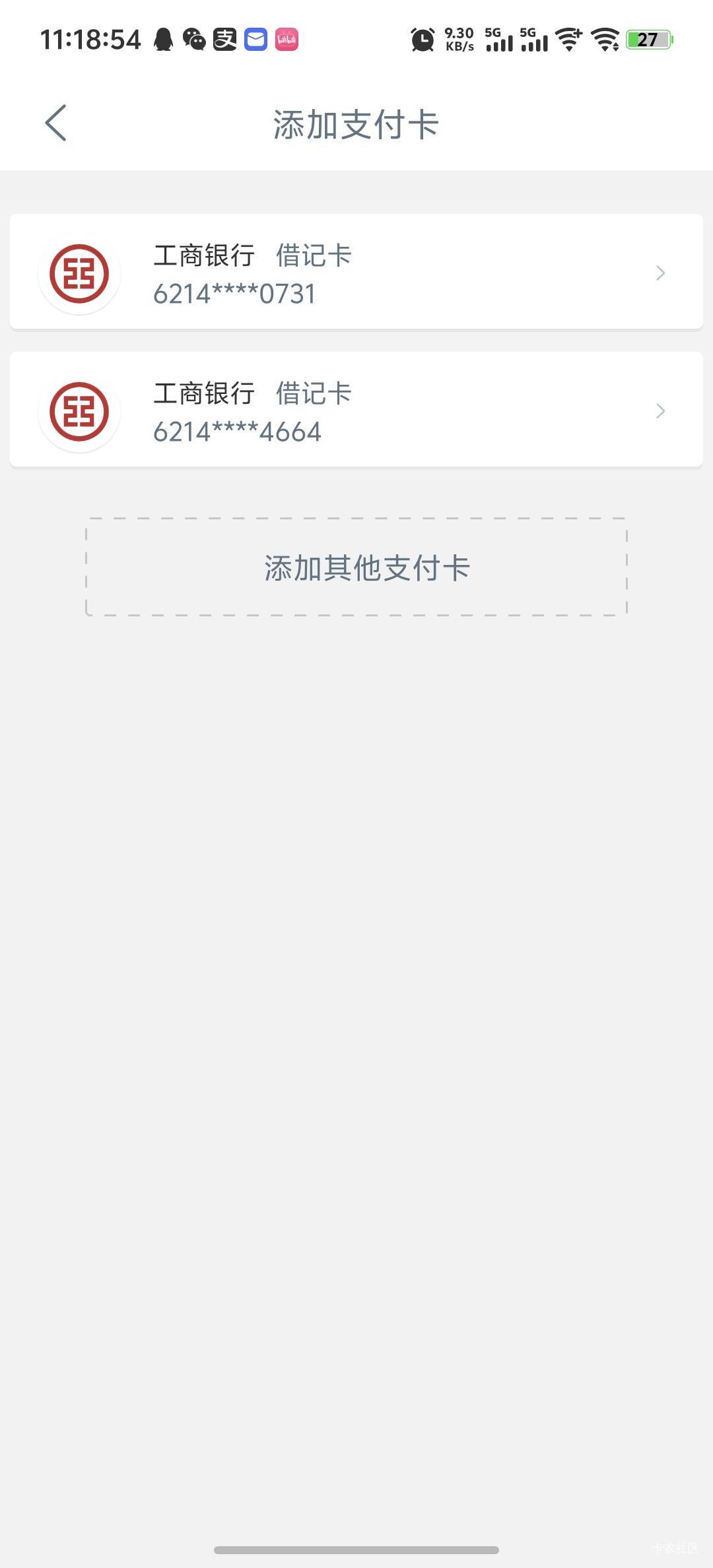Viewport: 713px width, 1568px height.
Task: Go back using the top-left arrow
Action: coord(55,123)
